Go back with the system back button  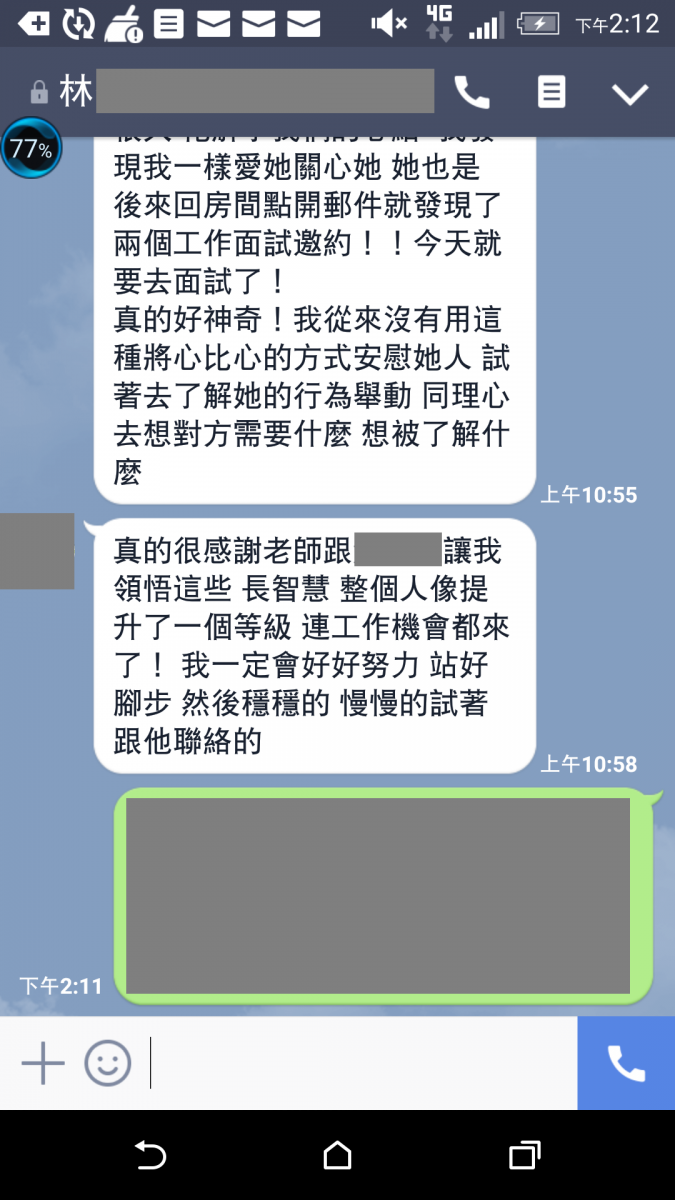tap(150, 1156)
